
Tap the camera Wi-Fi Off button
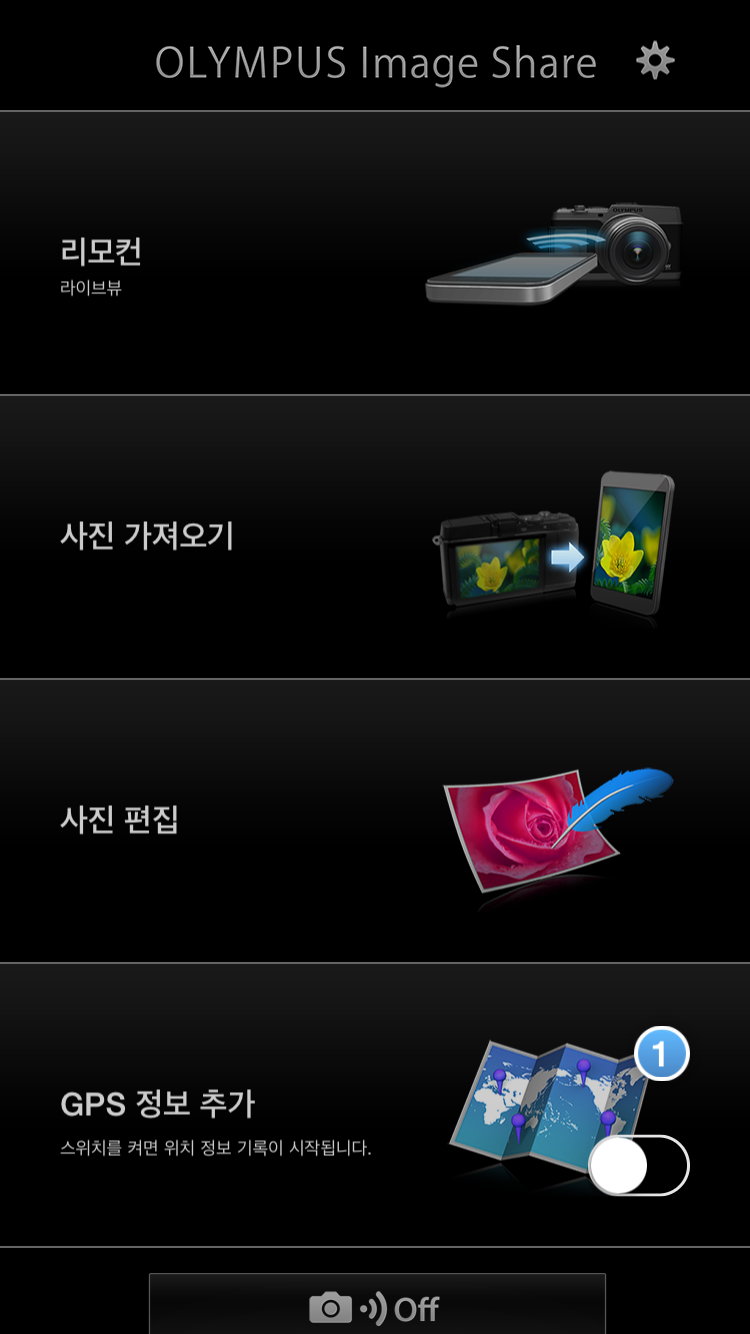(377, 1307)
